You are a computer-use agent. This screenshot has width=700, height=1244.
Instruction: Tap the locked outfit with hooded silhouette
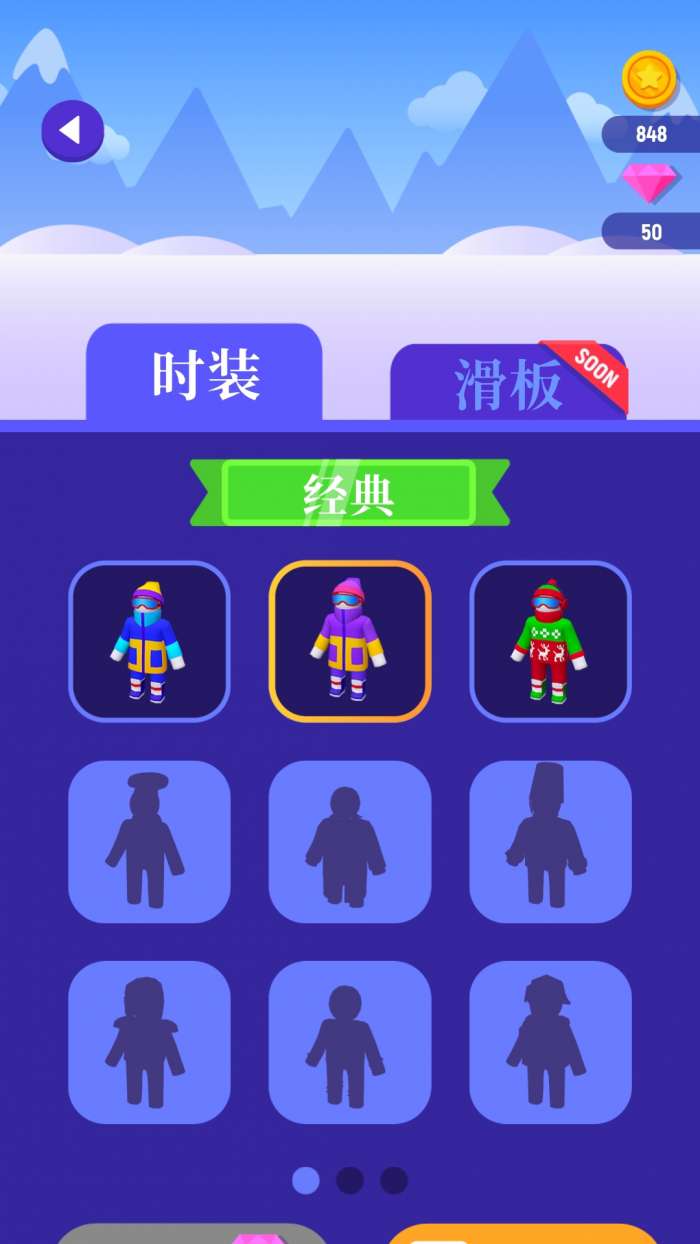[149, 1041]
